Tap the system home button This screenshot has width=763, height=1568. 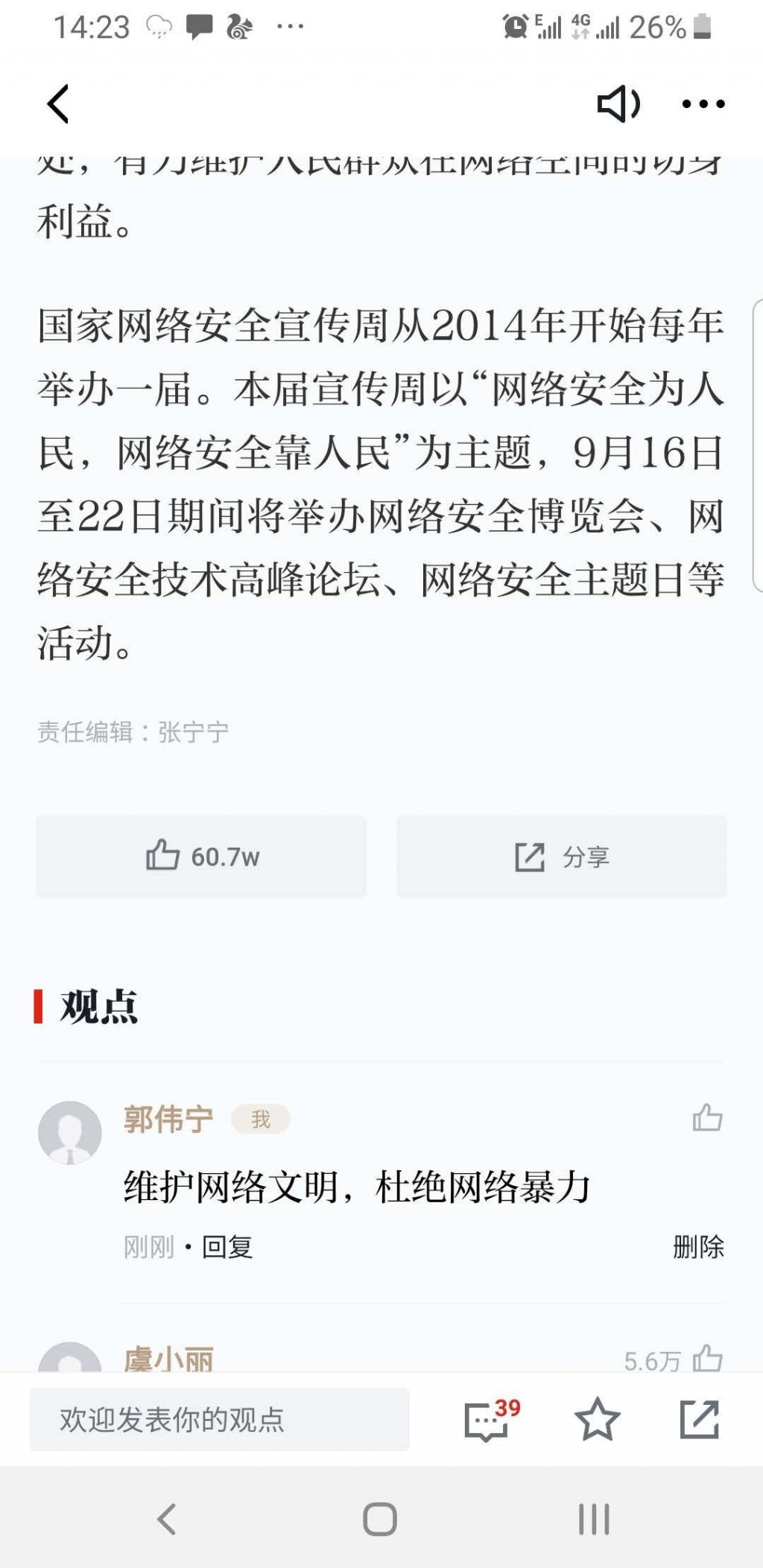pyautogui.click(x=380, y=1520)
